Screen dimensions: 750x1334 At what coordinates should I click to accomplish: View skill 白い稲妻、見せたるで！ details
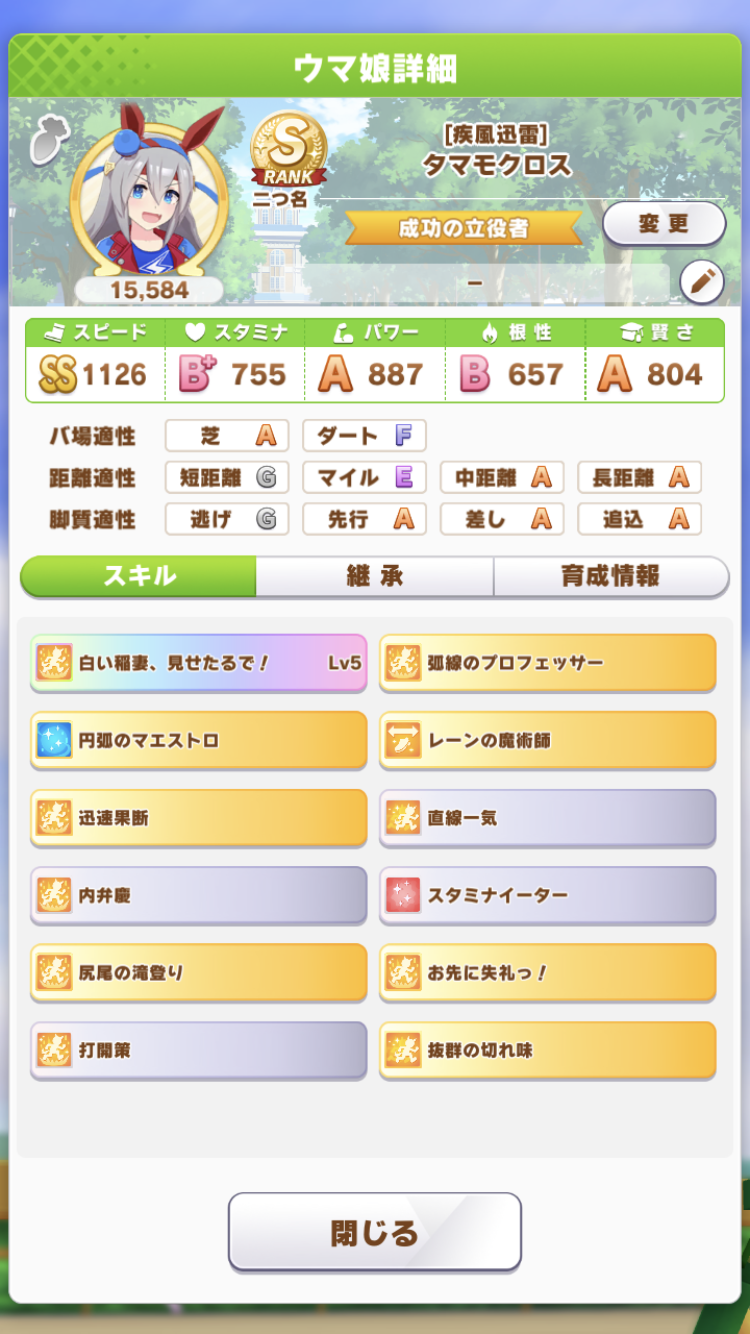[198, 663]
